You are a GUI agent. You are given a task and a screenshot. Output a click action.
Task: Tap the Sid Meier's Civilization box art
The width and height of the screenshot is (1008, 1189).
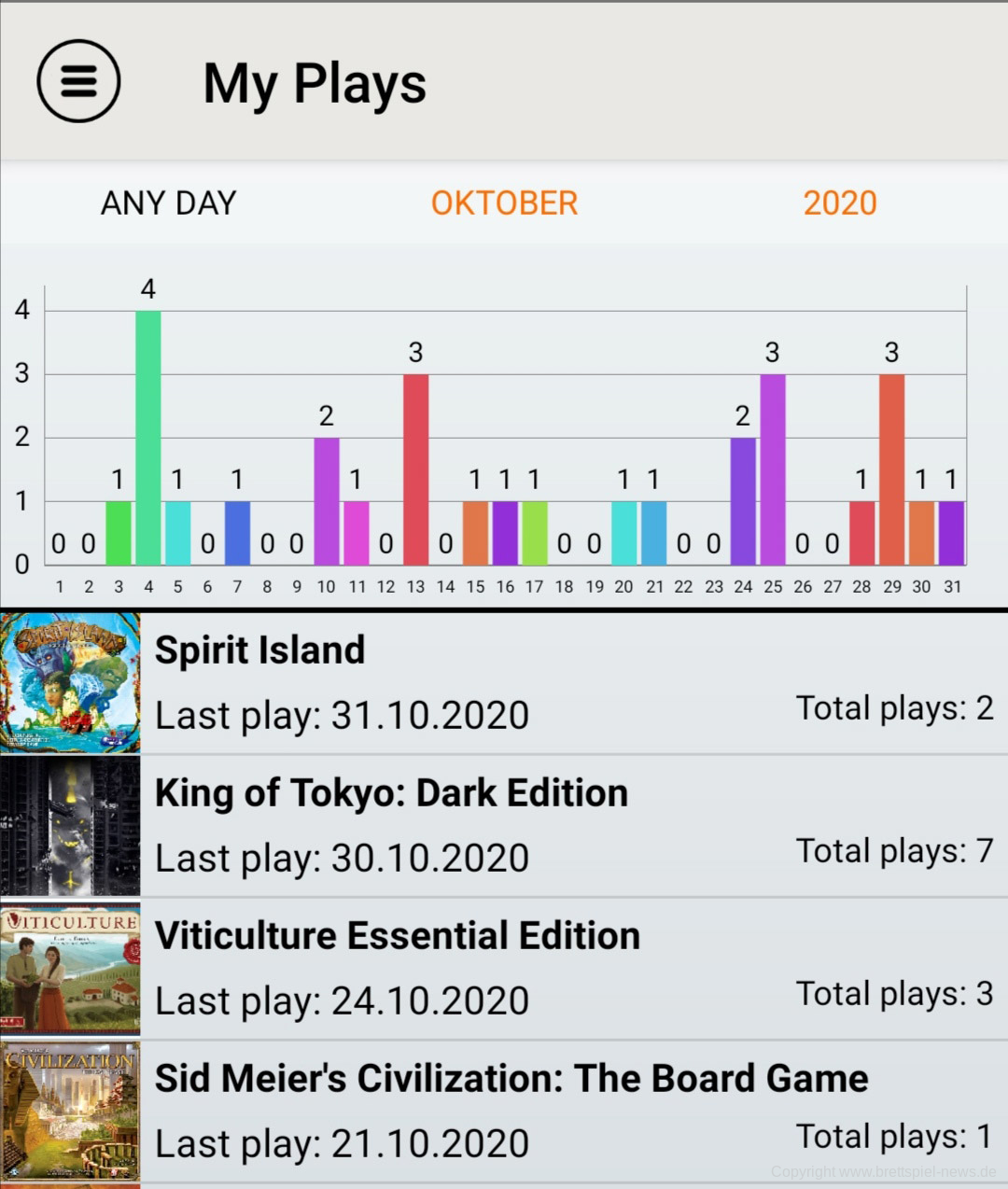tap(70, 1109)
